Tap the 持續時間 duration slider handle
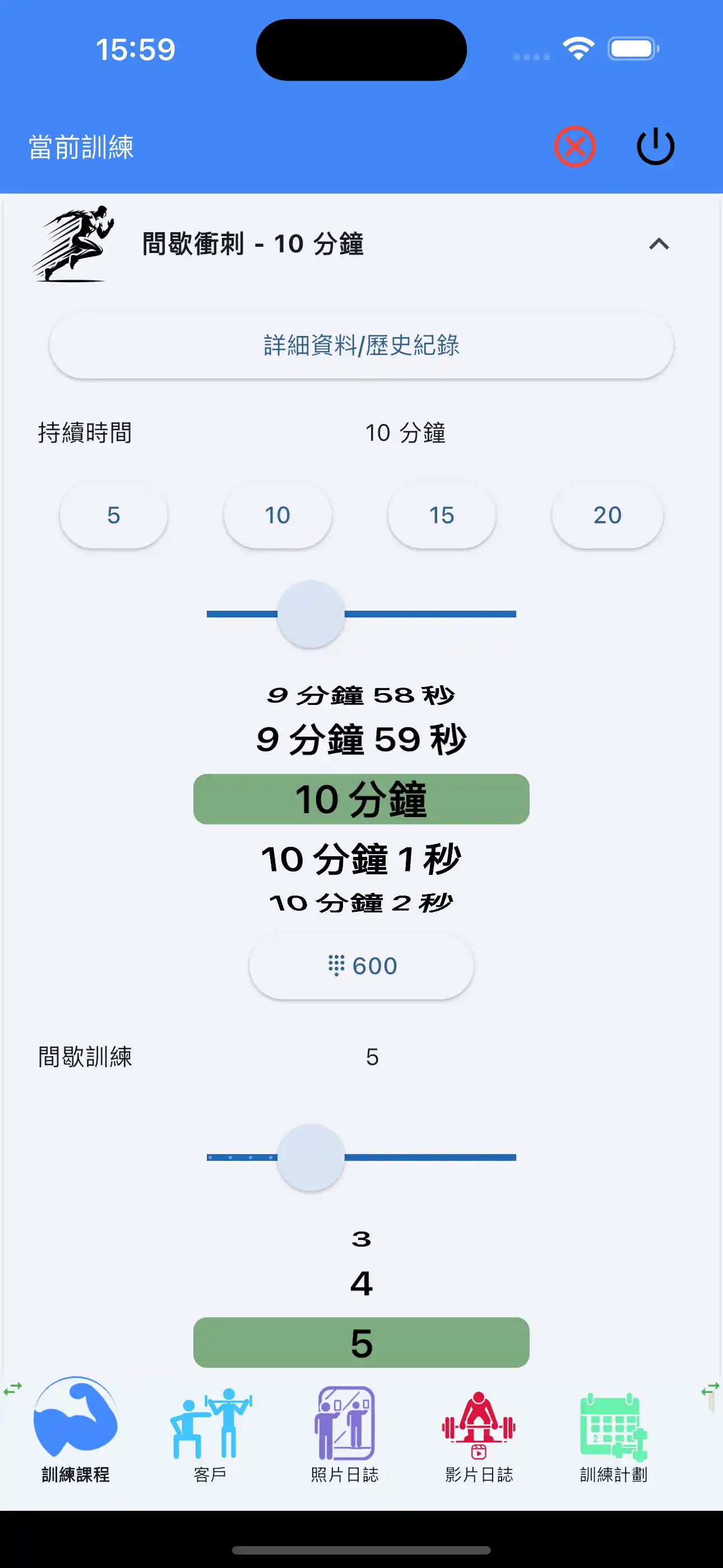This screenshot has width=723, height=1568. click(310, 614)
